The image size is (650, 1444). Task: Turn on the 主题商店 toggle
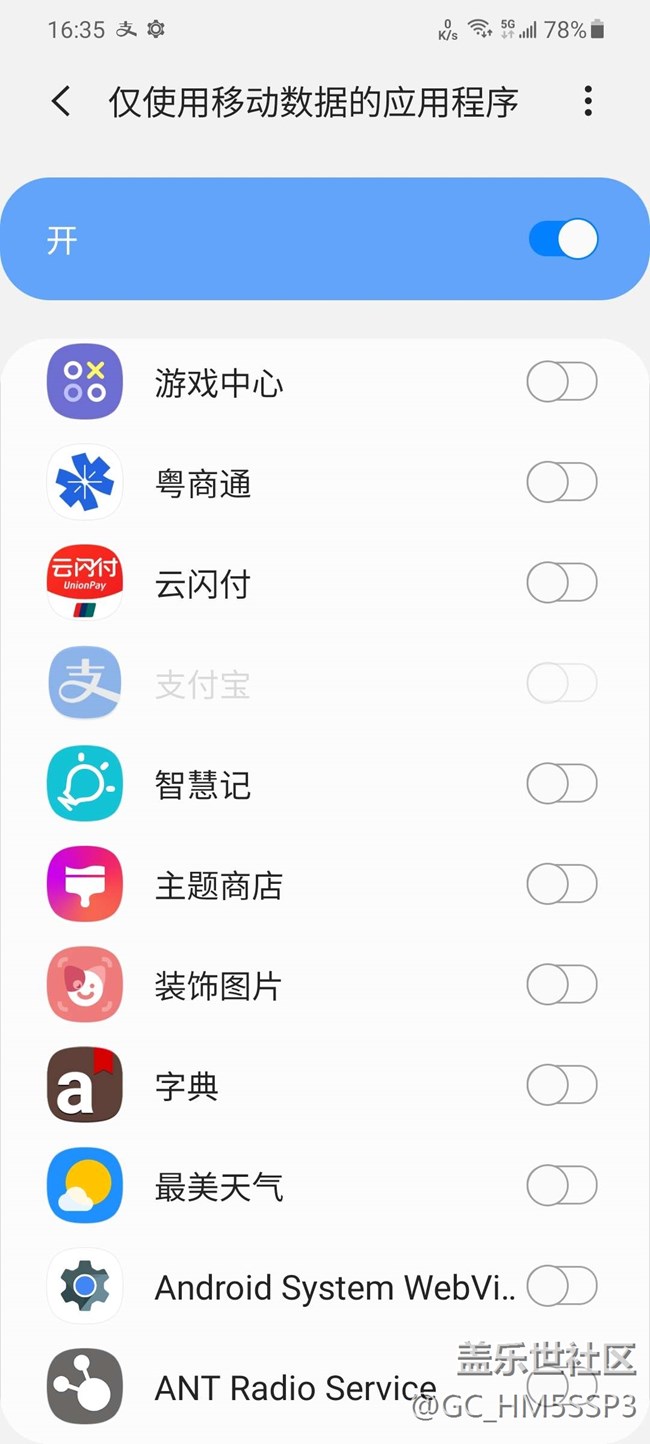(x=562, y=885)
